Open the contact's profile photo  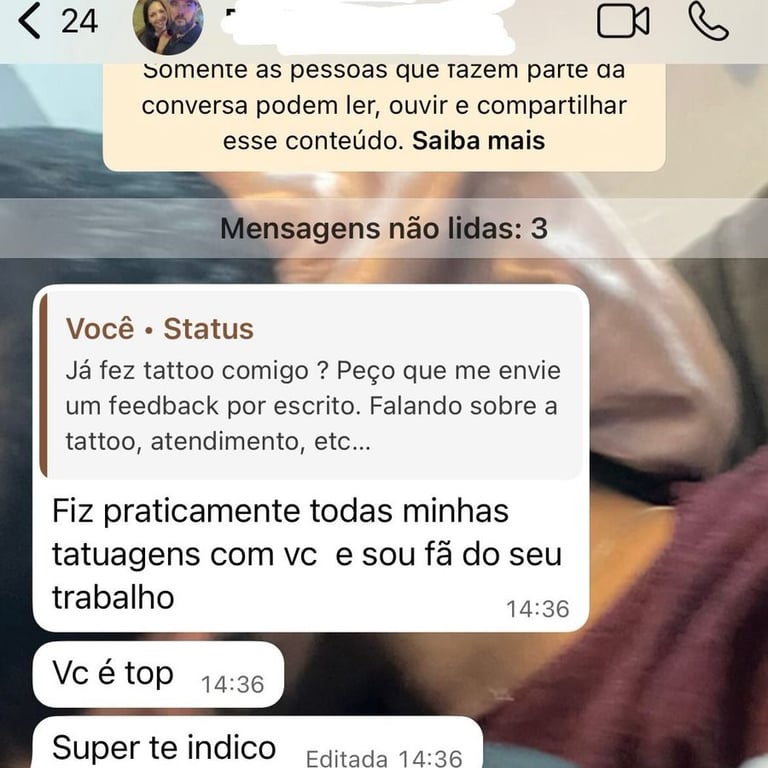167,24
